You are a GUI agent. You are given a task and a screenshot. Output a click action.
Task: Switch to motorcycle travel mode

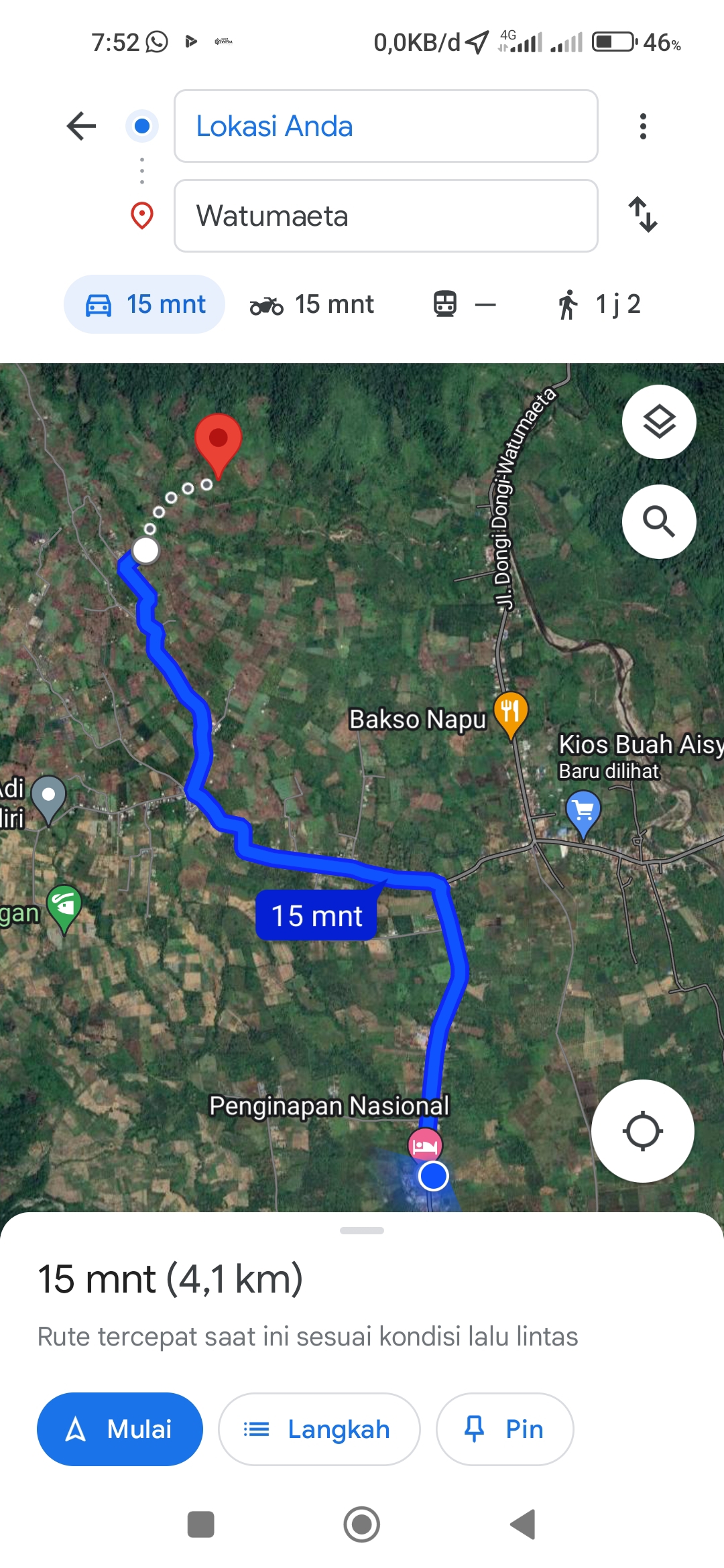pos(312,304)
